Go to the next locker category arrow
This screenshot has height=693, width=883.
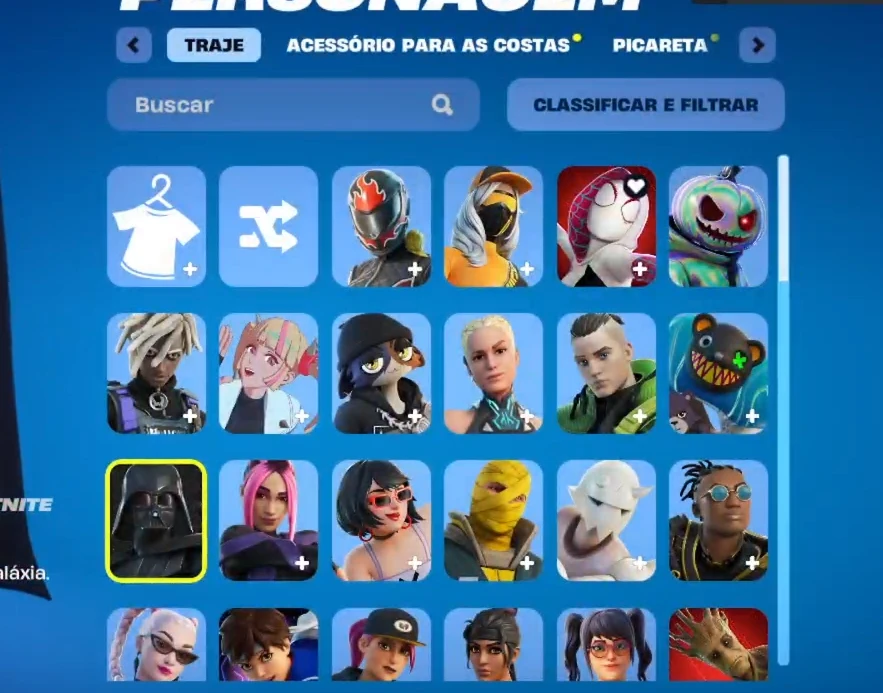[757, 45]
